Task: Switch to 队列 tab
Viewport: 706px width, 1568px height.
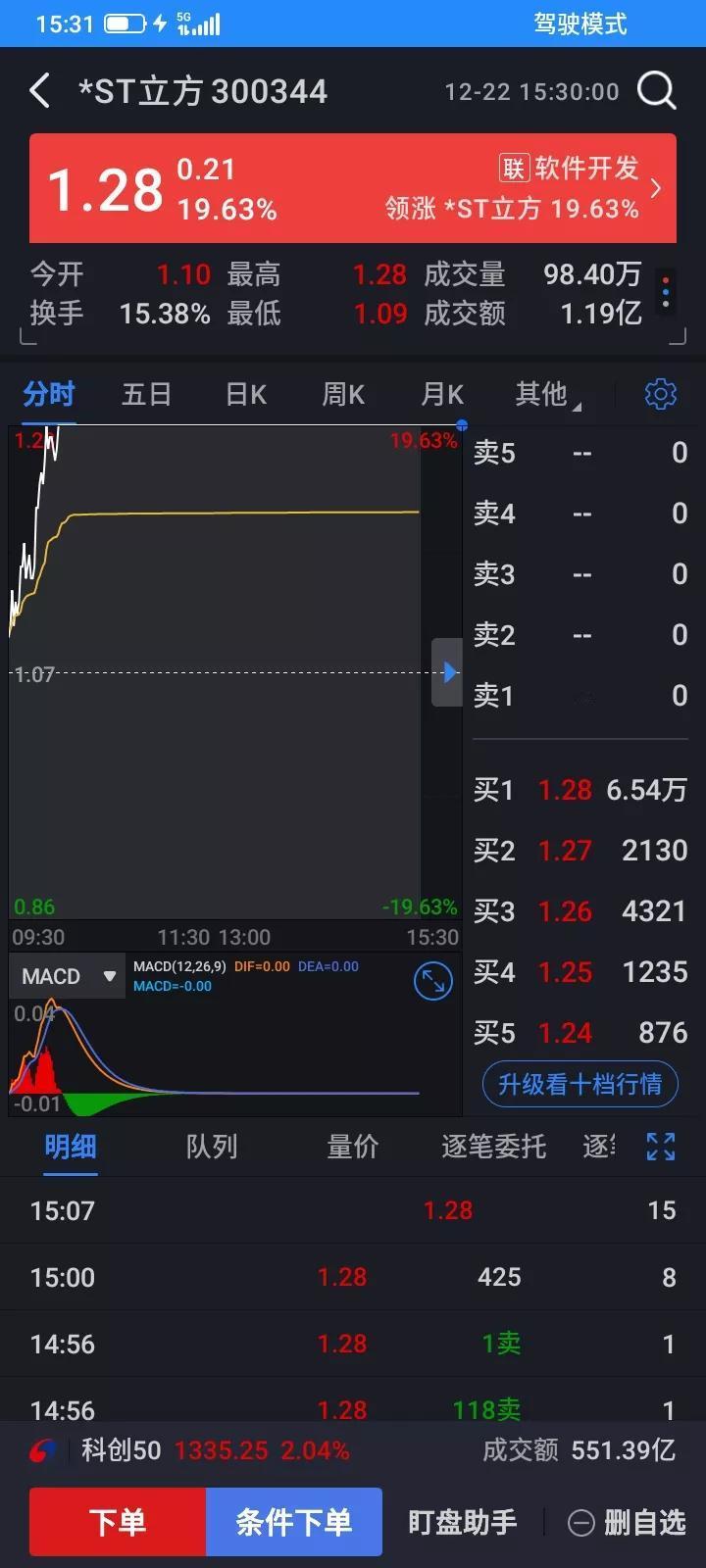Action: (x=212, y=1147)
